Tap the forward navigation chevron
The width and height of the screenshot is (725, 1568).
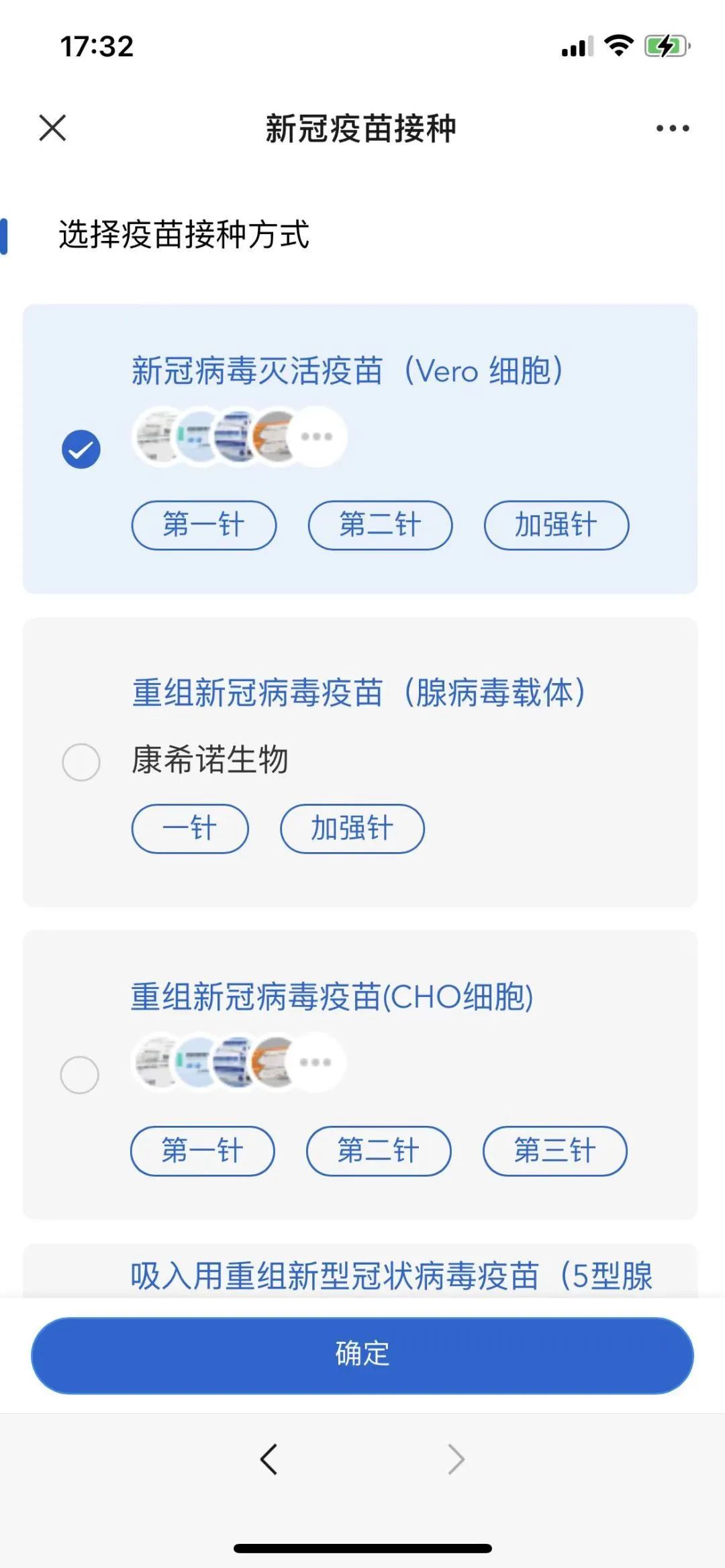click(x=455, y=1459)
